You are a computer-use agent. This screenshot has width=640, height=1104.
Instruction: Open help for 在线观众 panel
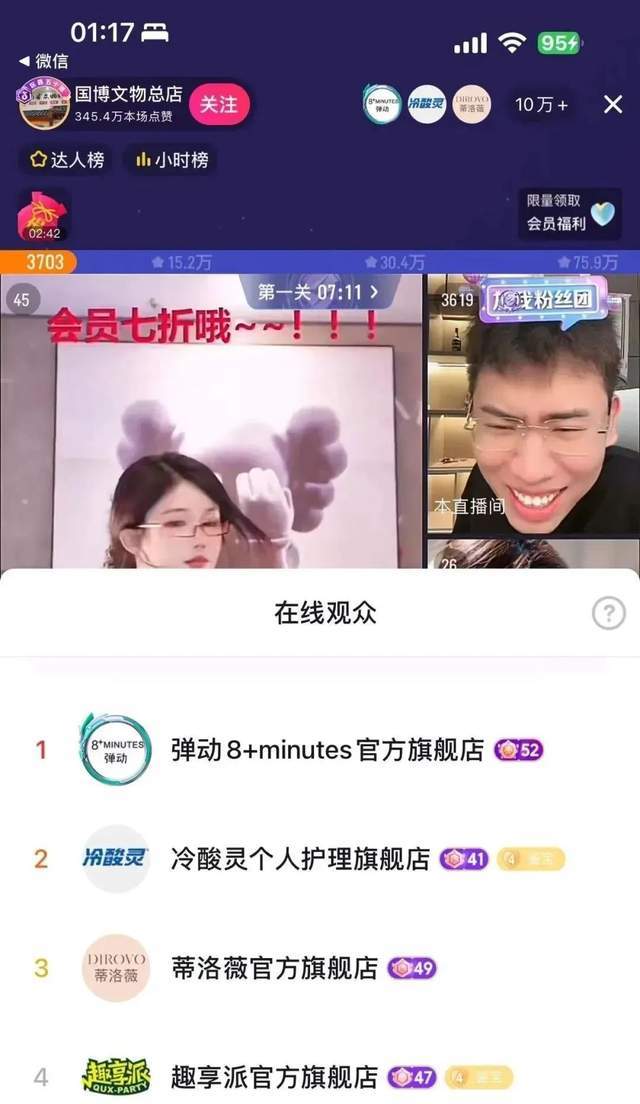pyautogui.click(x=608, y=613)
